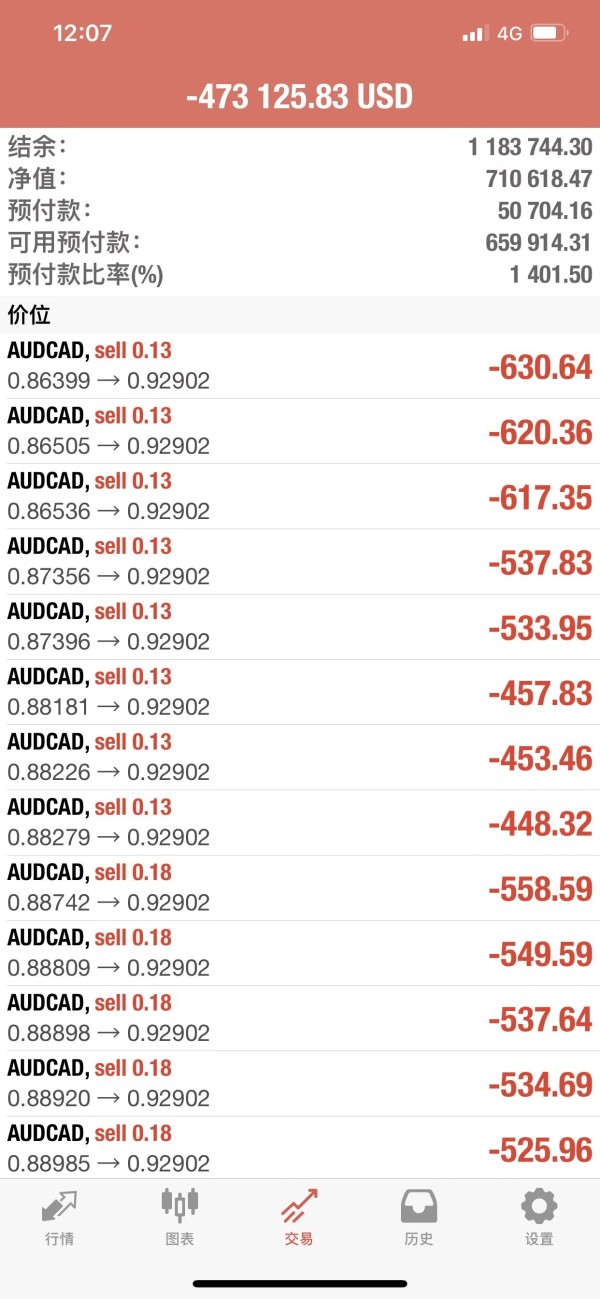Viewport: 600px width, 1299px height.
Task: Open AUDCAD position opened at 0.88985
Action: coord(300,1148)
